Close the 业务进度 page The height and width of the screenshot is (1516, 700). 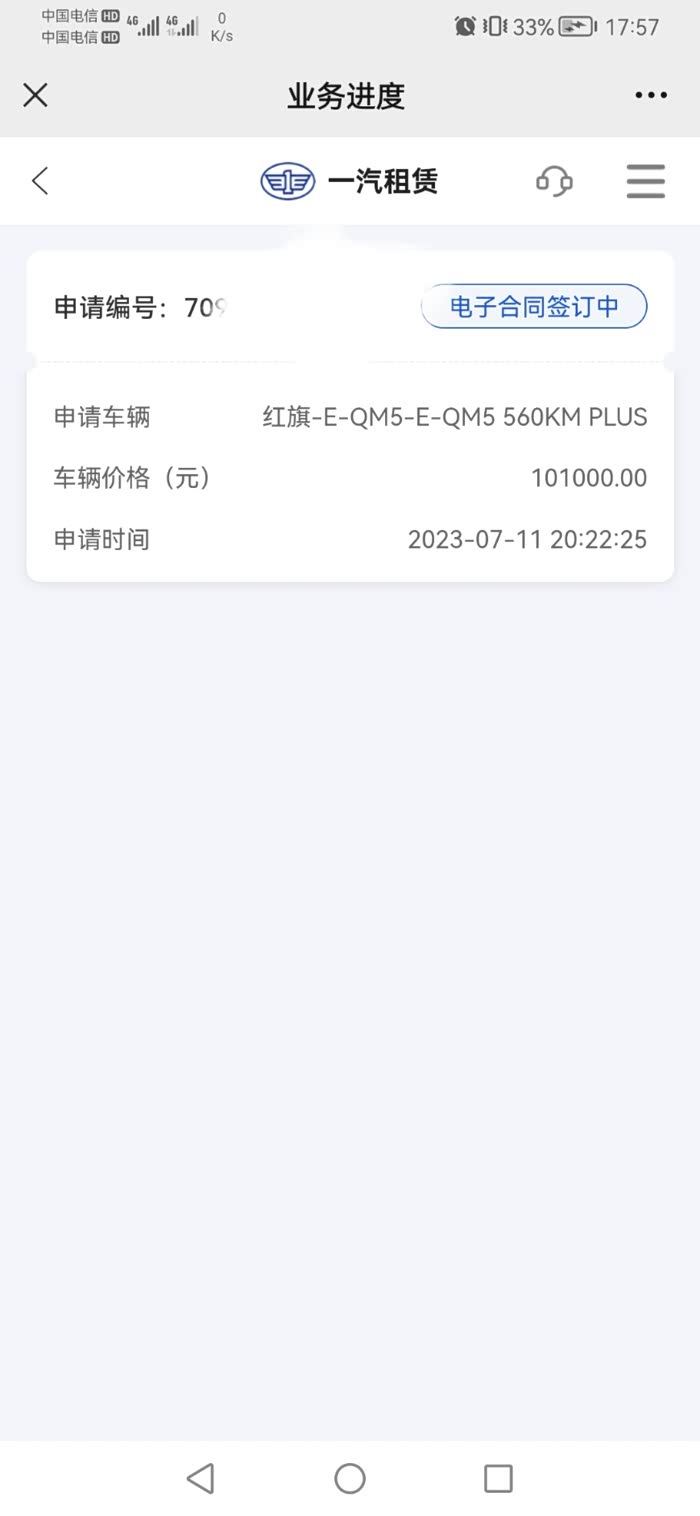[x=36, y=96]
